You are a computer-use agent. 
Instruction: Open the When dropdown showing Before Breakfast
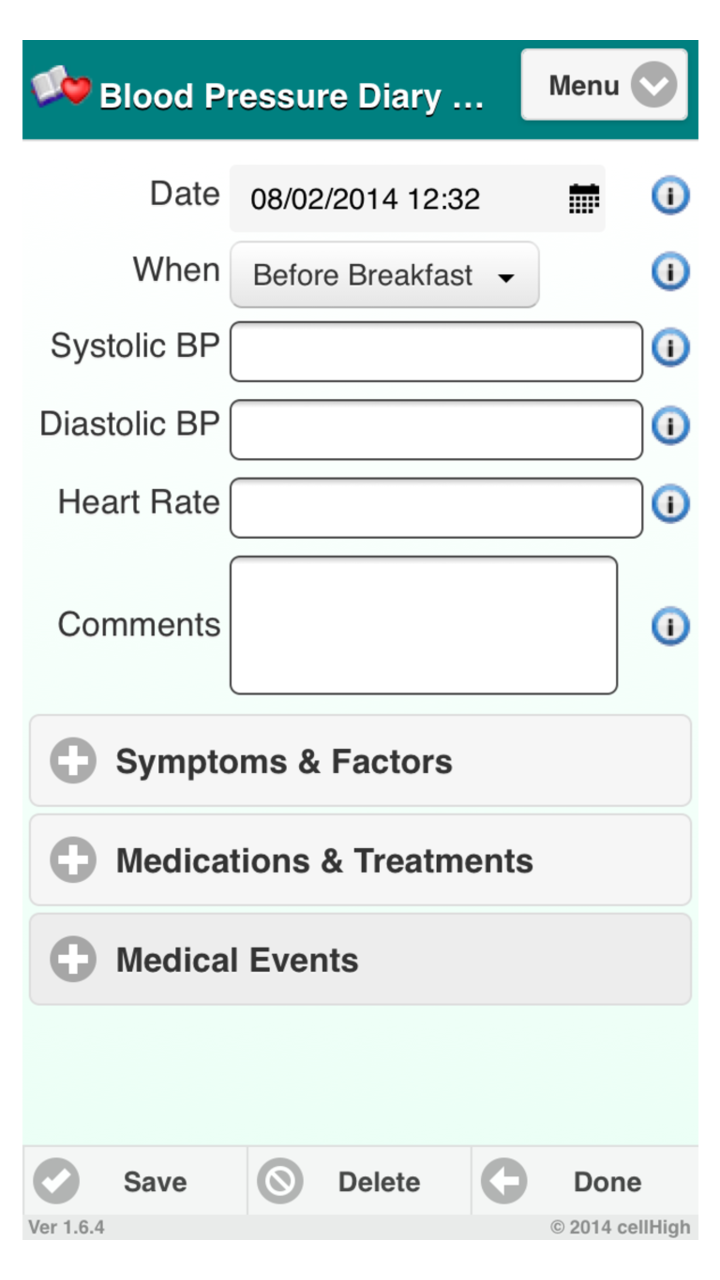pyautogui.click(x=384, y=275)
